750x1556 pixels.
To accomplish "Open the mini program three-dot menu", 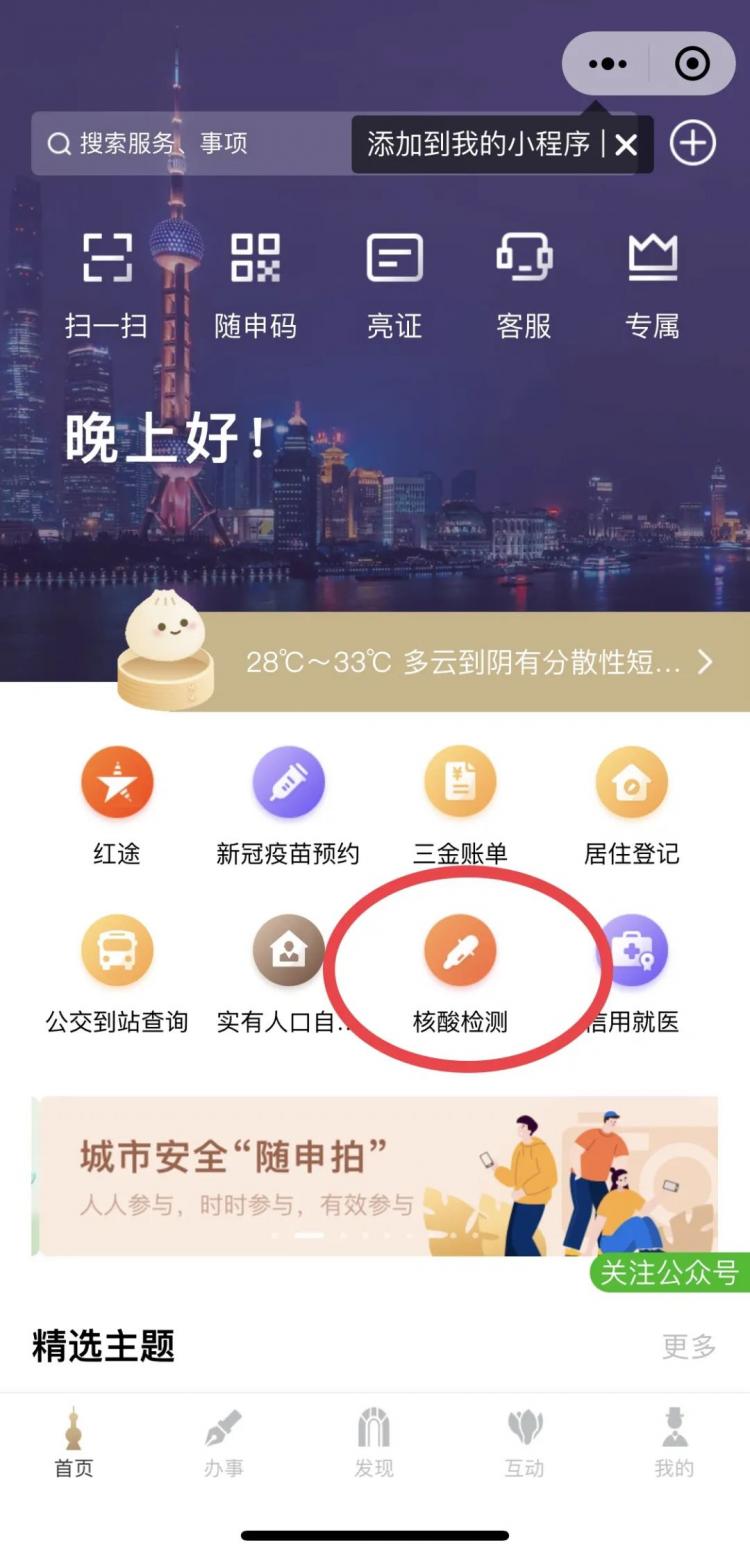I will point(608,64).
